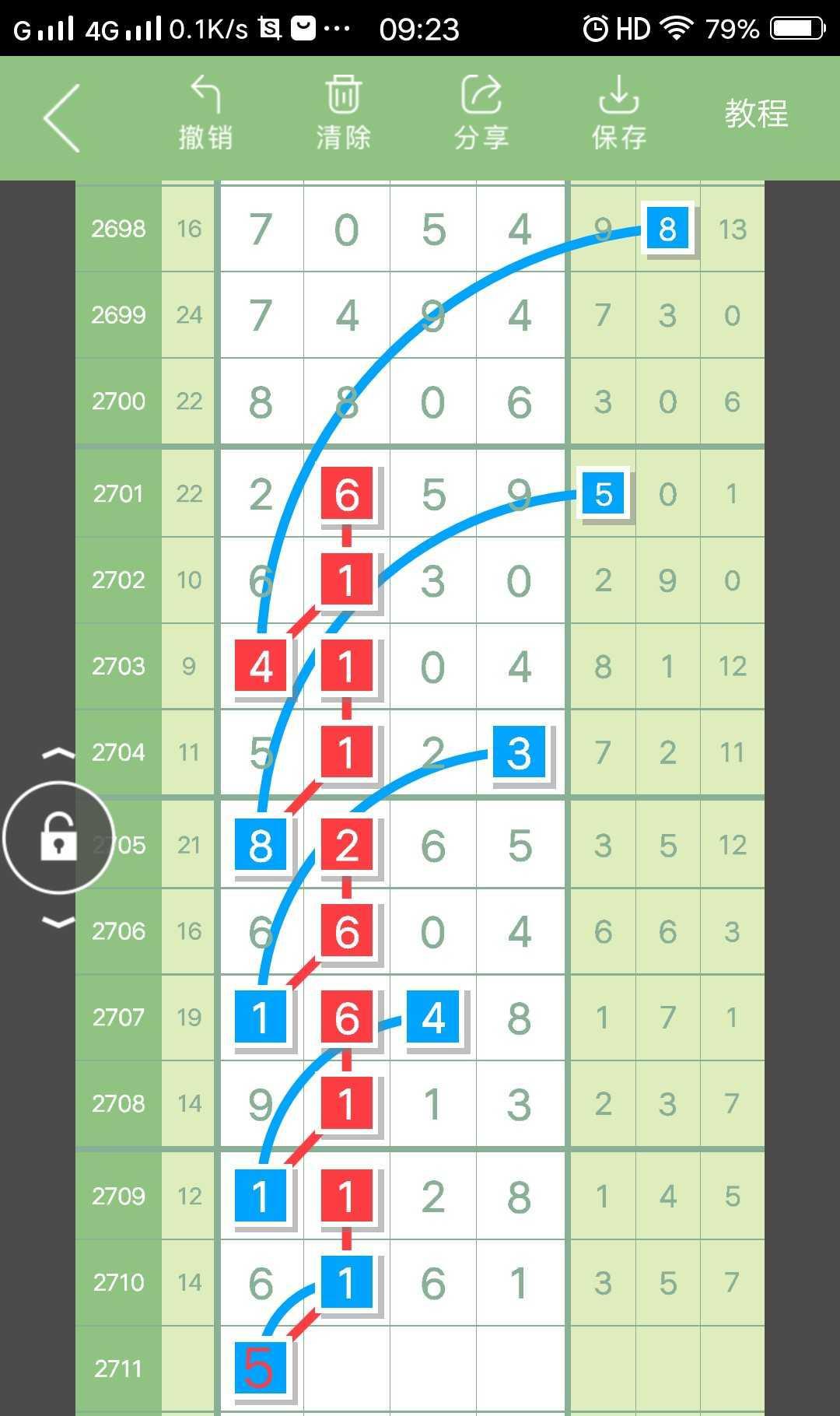
Task: Save the chart with 保存
Action: pos(618,114)
